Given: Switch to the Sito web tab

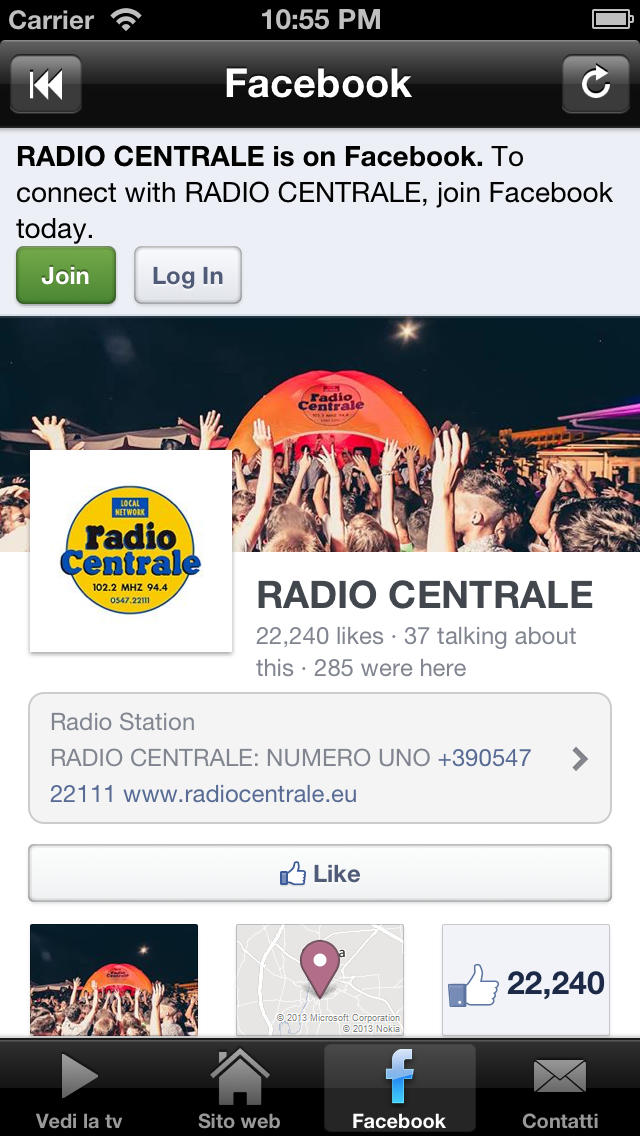Looking at the screenshot, I should coord(240,1088).
